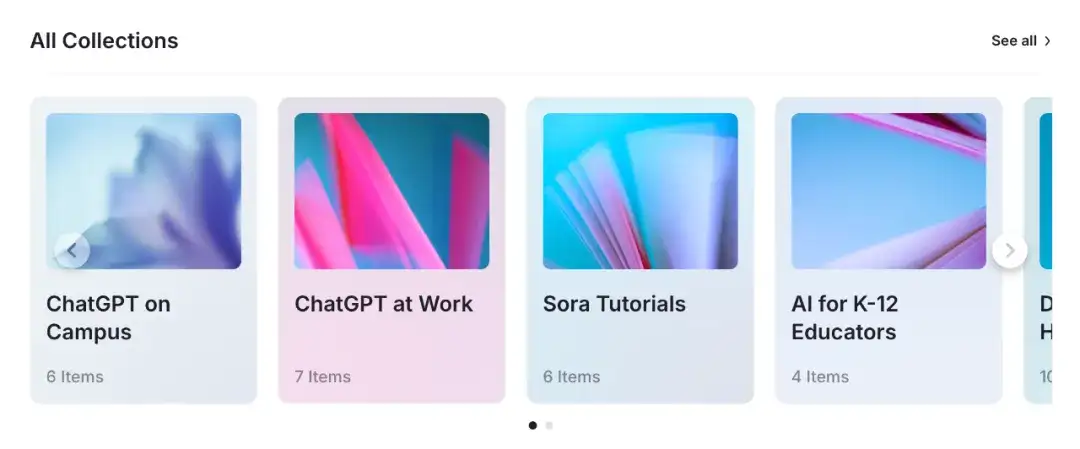1080x449 pixels.
Task: Open the See all collections link
Action: tap(1020, 41)
